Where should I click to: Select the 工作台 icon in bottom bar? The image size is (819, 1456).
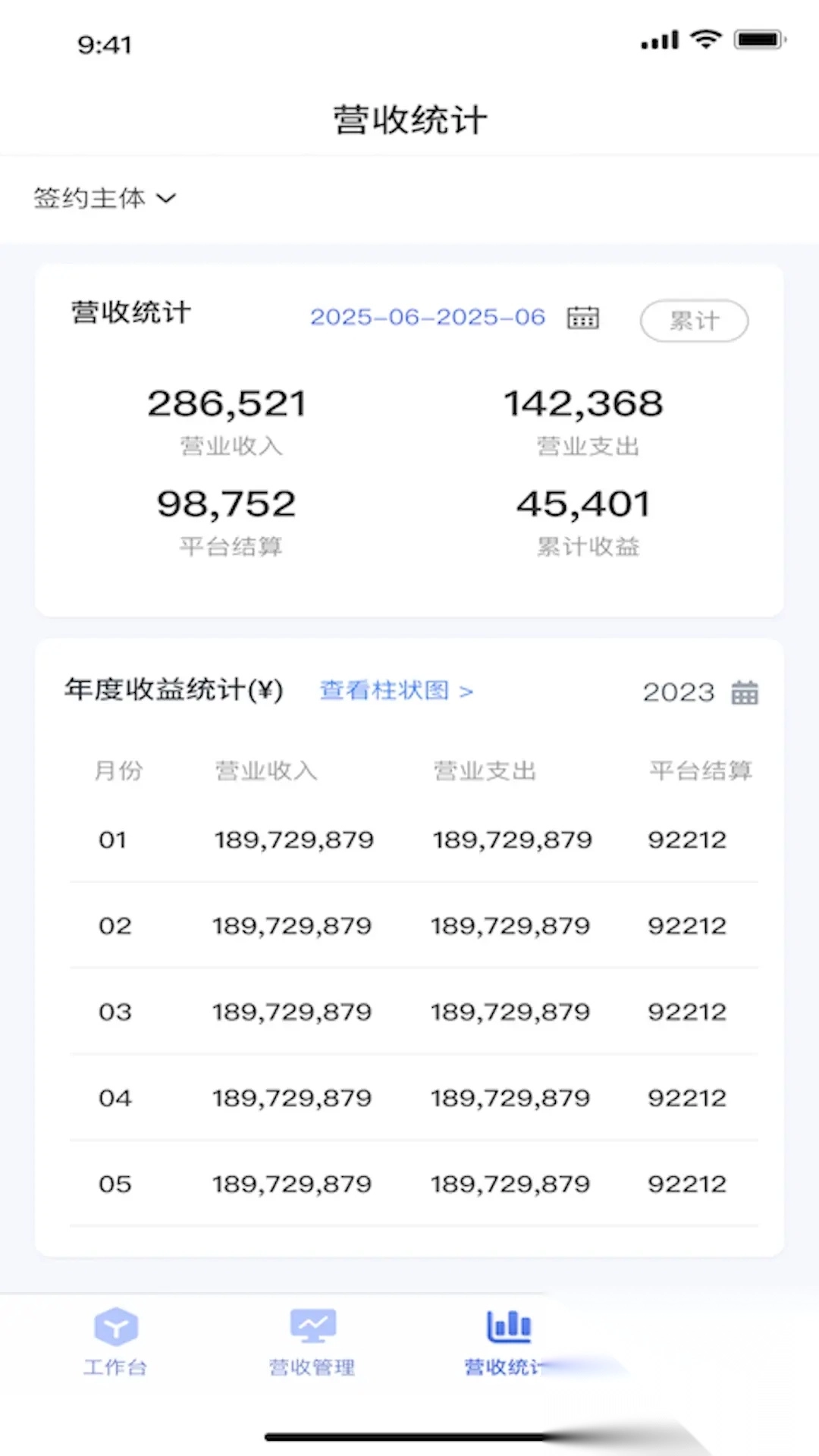coord(115,1338)
